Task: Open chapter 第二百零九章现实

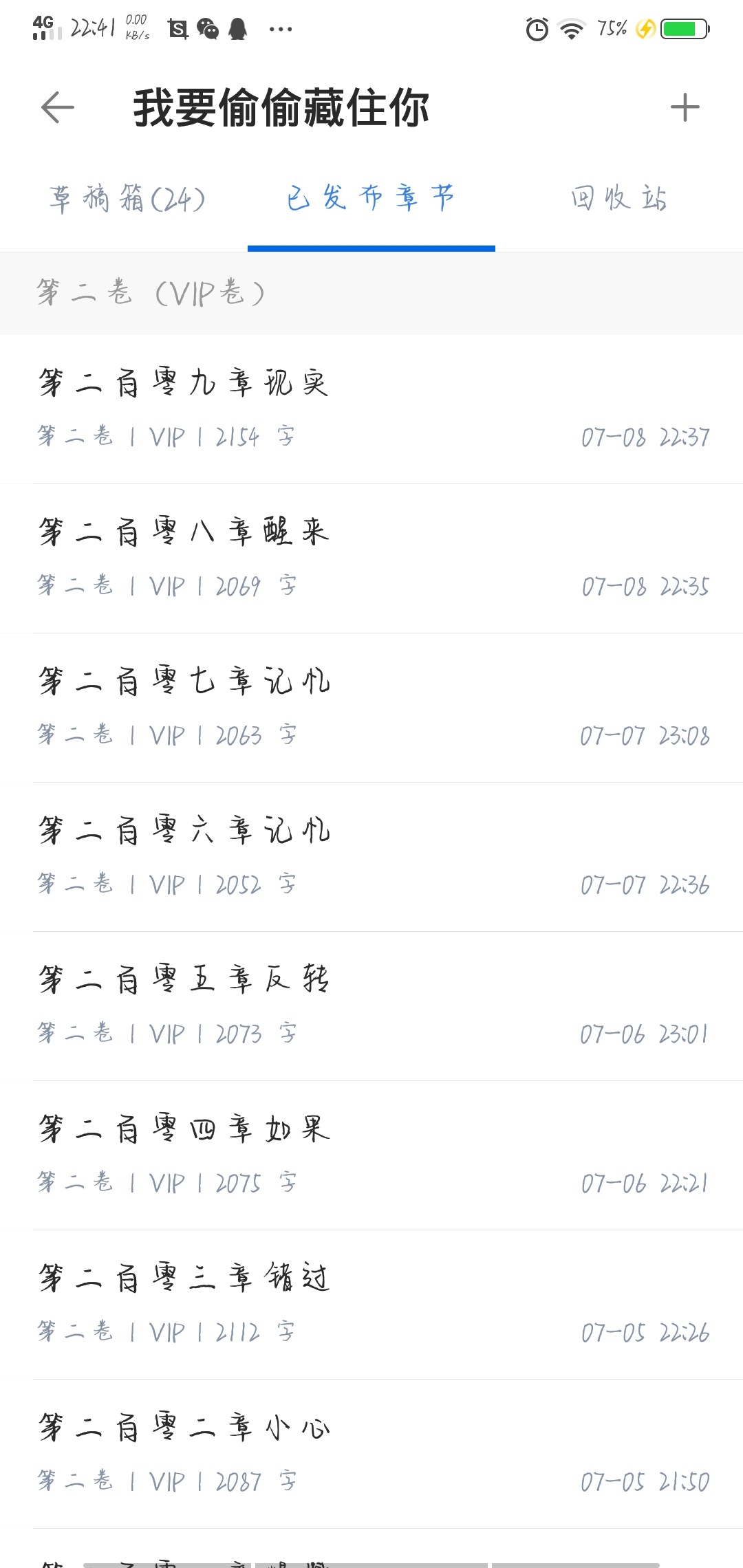Action: 371,409
